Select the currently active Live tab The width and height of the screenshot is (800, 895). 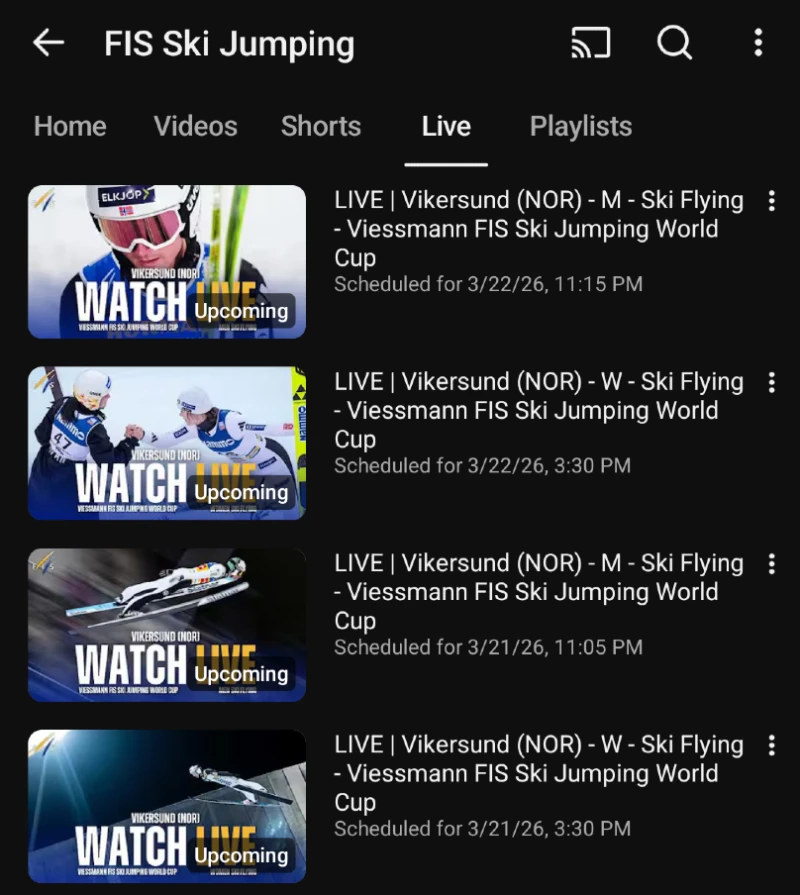coord(446,126)
